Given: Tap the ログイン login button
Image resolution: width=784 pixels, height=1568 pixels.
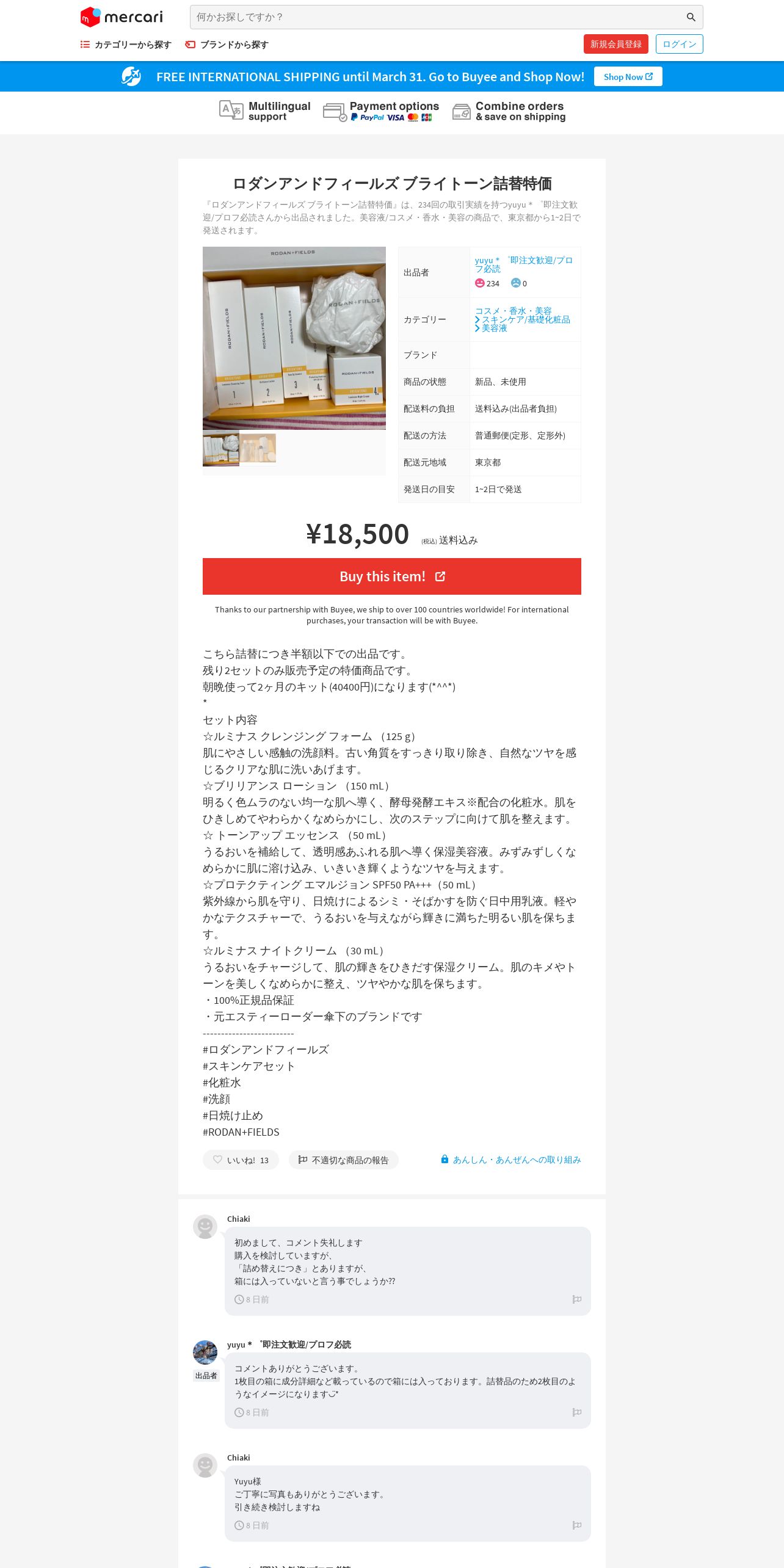Looking at the screenshot, I should [x=679, y=44].
